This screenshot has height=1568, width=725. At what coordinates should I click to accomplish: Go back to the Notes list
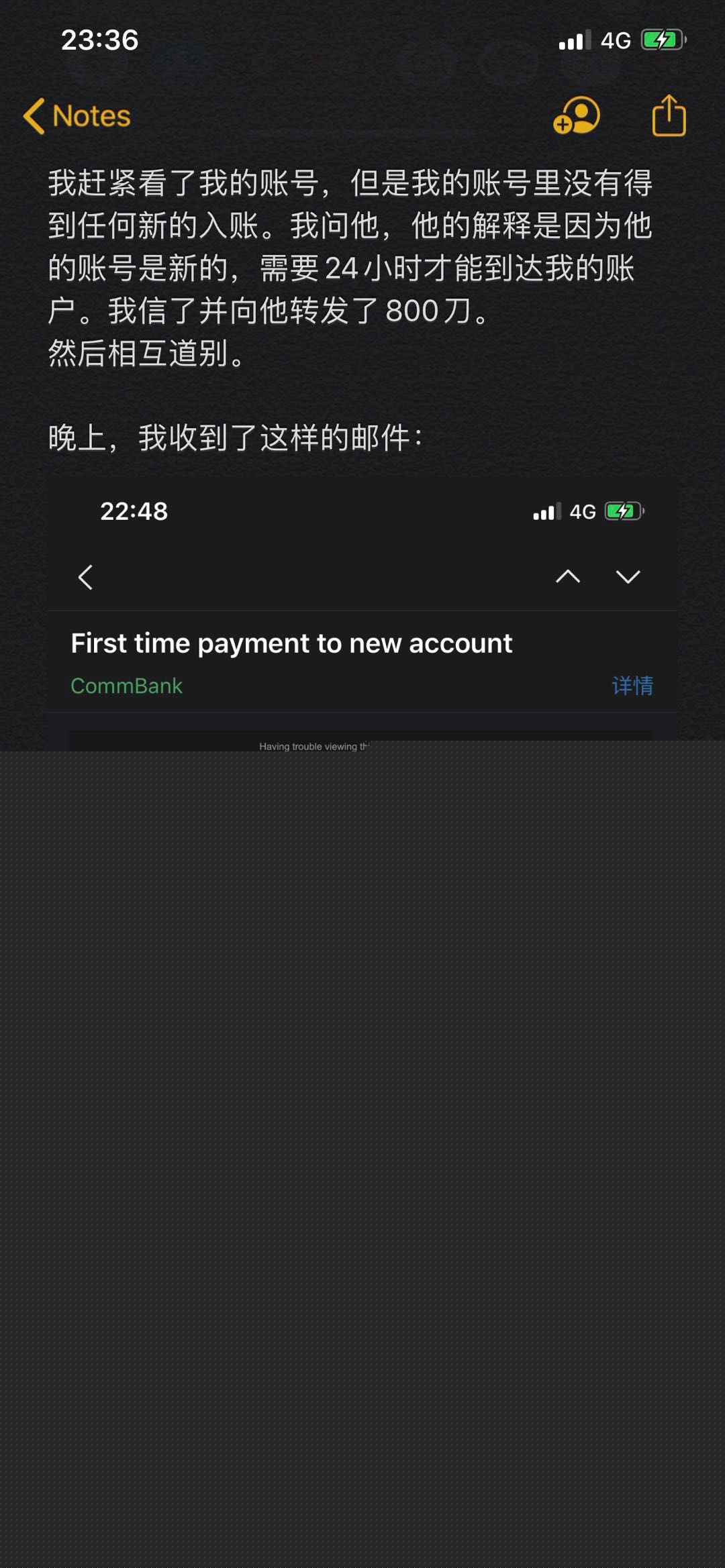(77, 116)
